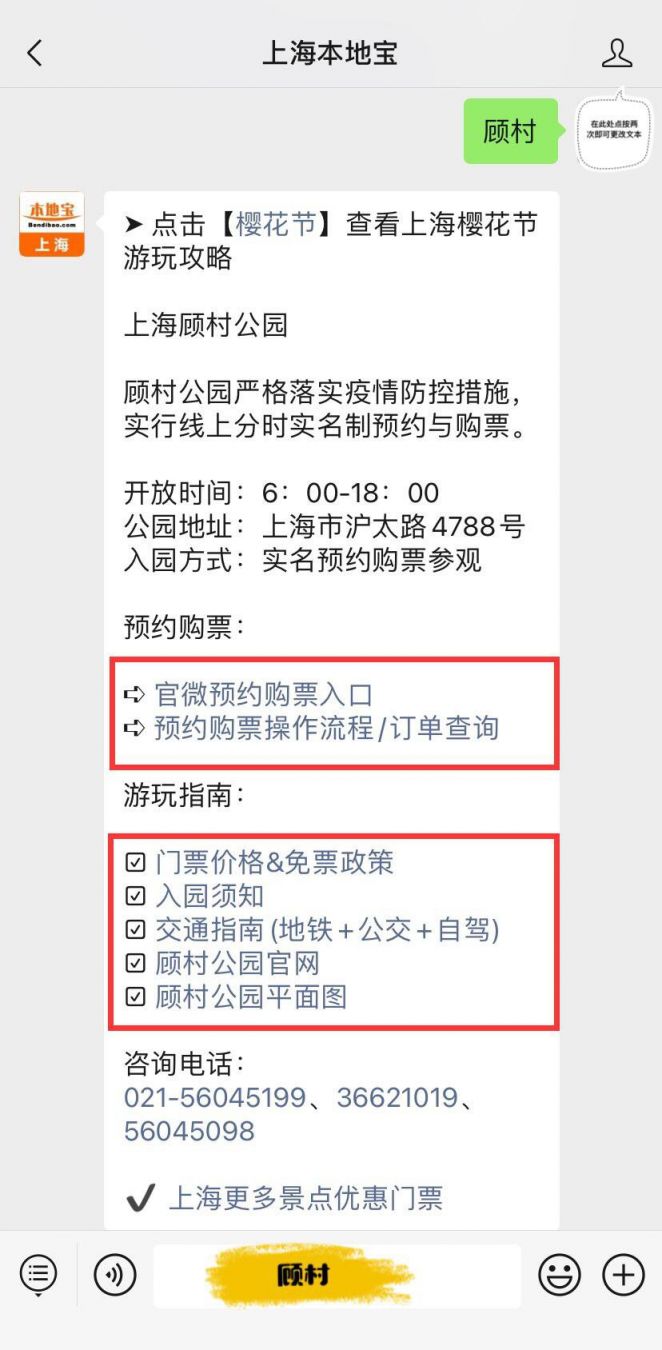Open 上海更多景点优惠门票 link

(305, 1197)
